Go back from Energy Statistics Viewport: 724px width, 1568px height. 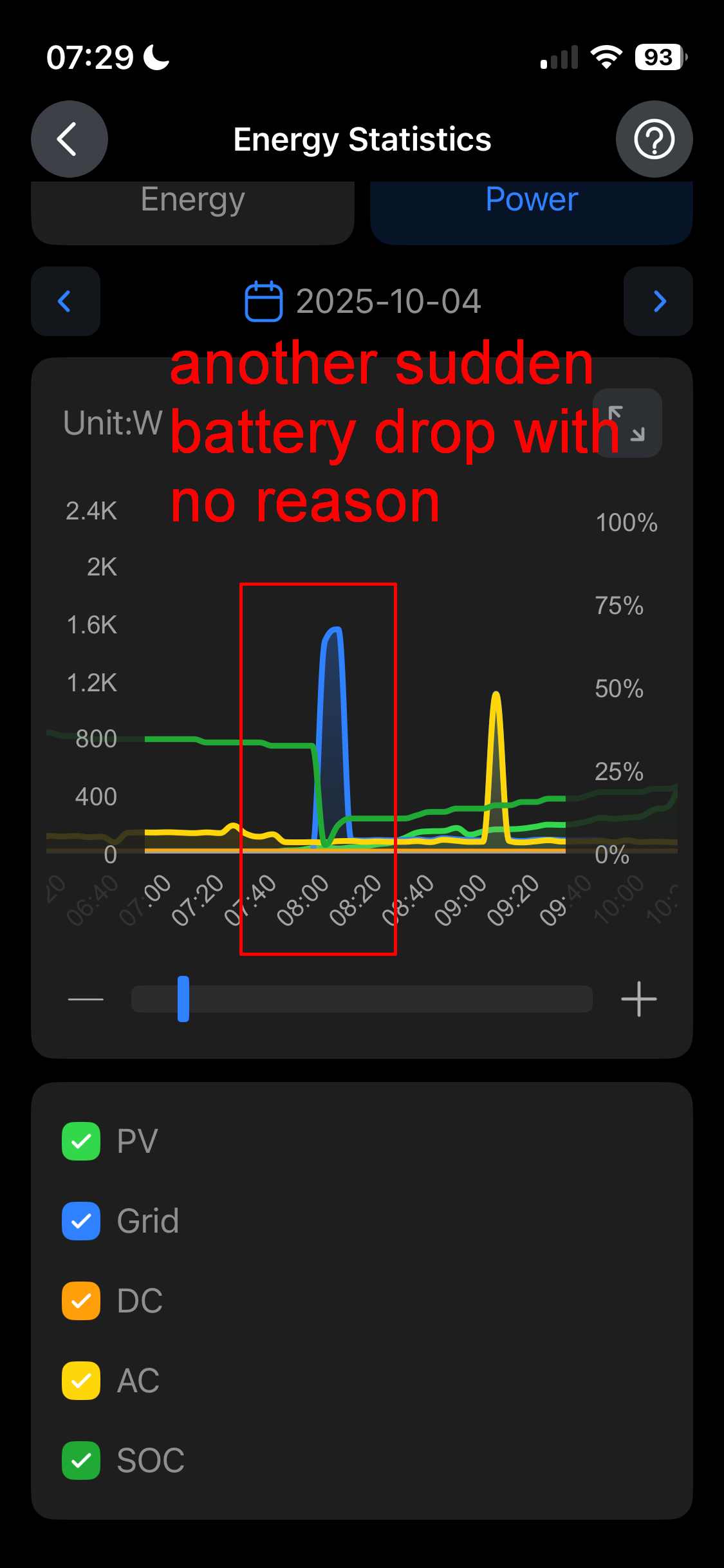(x=69, y=139)
